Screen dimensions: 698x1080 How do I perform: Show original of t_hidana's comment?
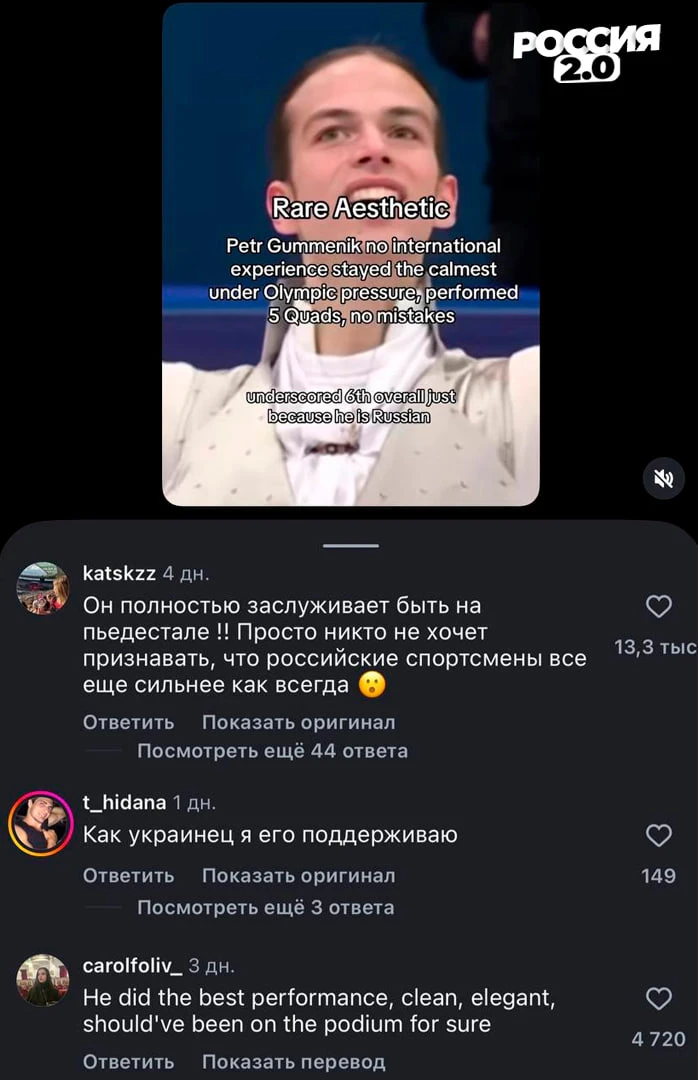298,876
